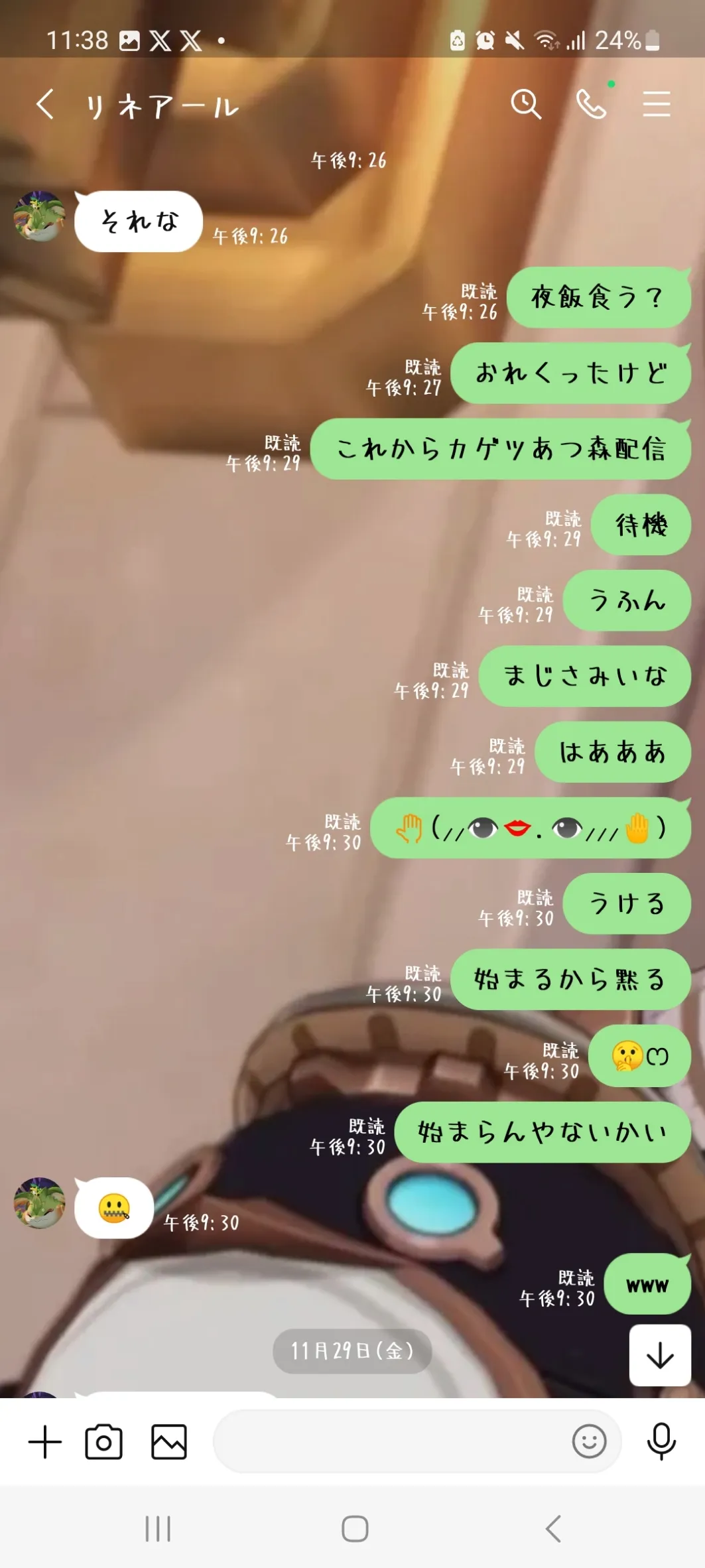This screenshot has width=705, height=1568.
Task: Record a voice message with microphone
Action: tap(661, 1442)
